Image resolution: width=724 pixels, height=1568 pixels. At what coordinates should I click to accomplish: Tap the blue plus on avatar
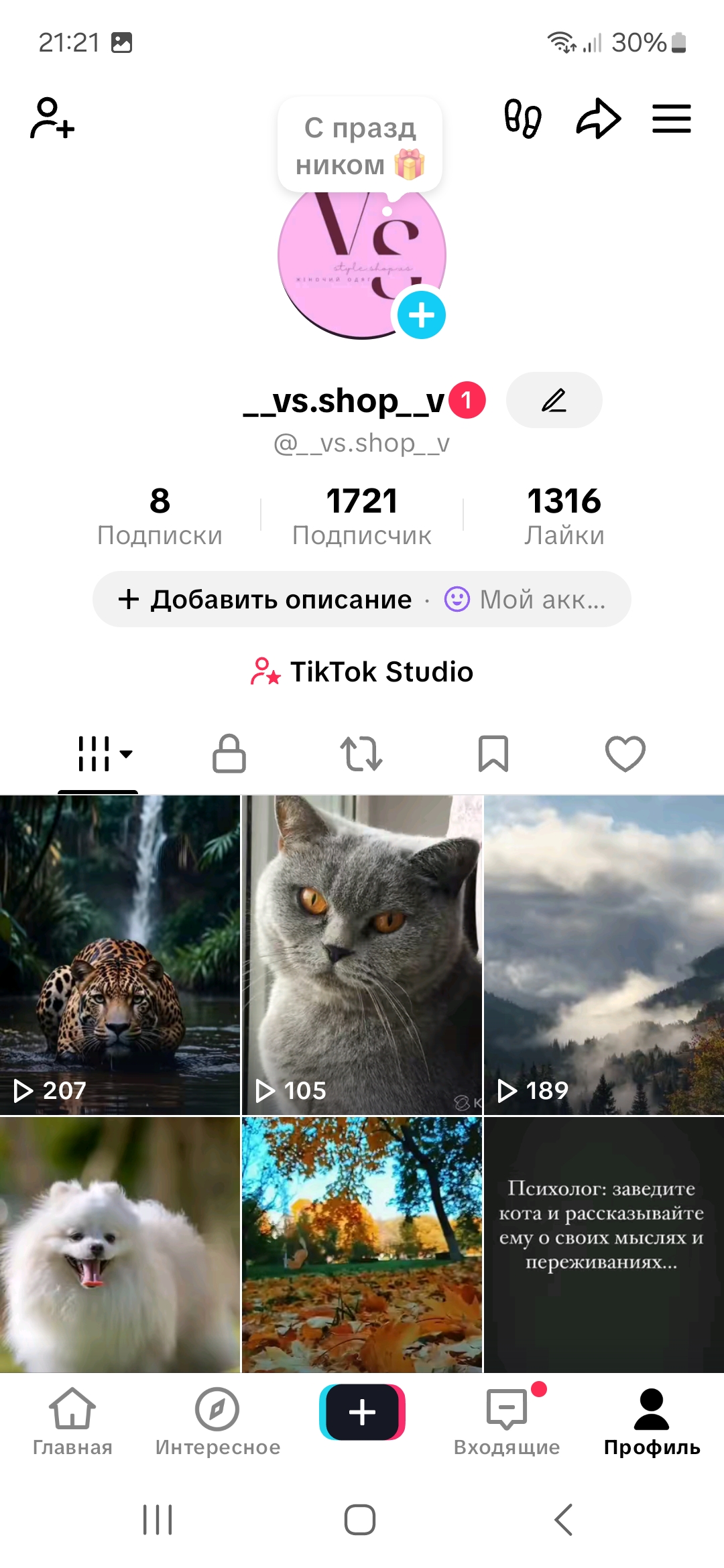421,315
